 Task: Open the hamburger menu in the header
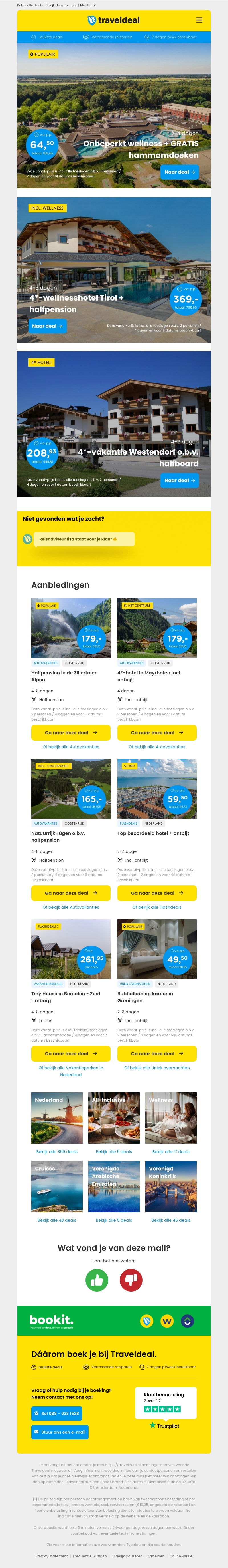pyautogui.click(x=199, y=20)
